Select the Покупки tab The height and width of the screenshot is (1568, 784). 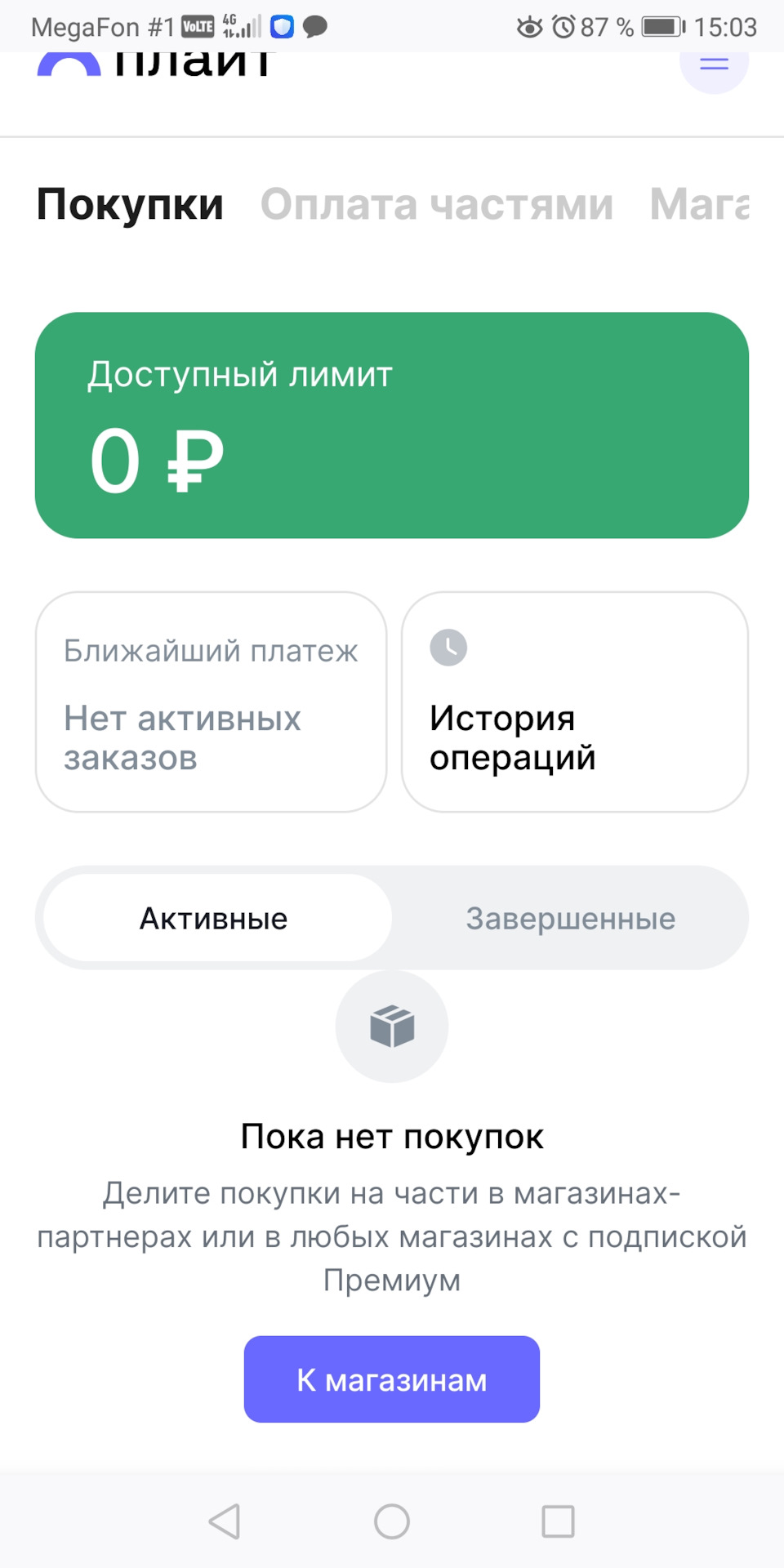pyautogui.click(x=130, y=204)
